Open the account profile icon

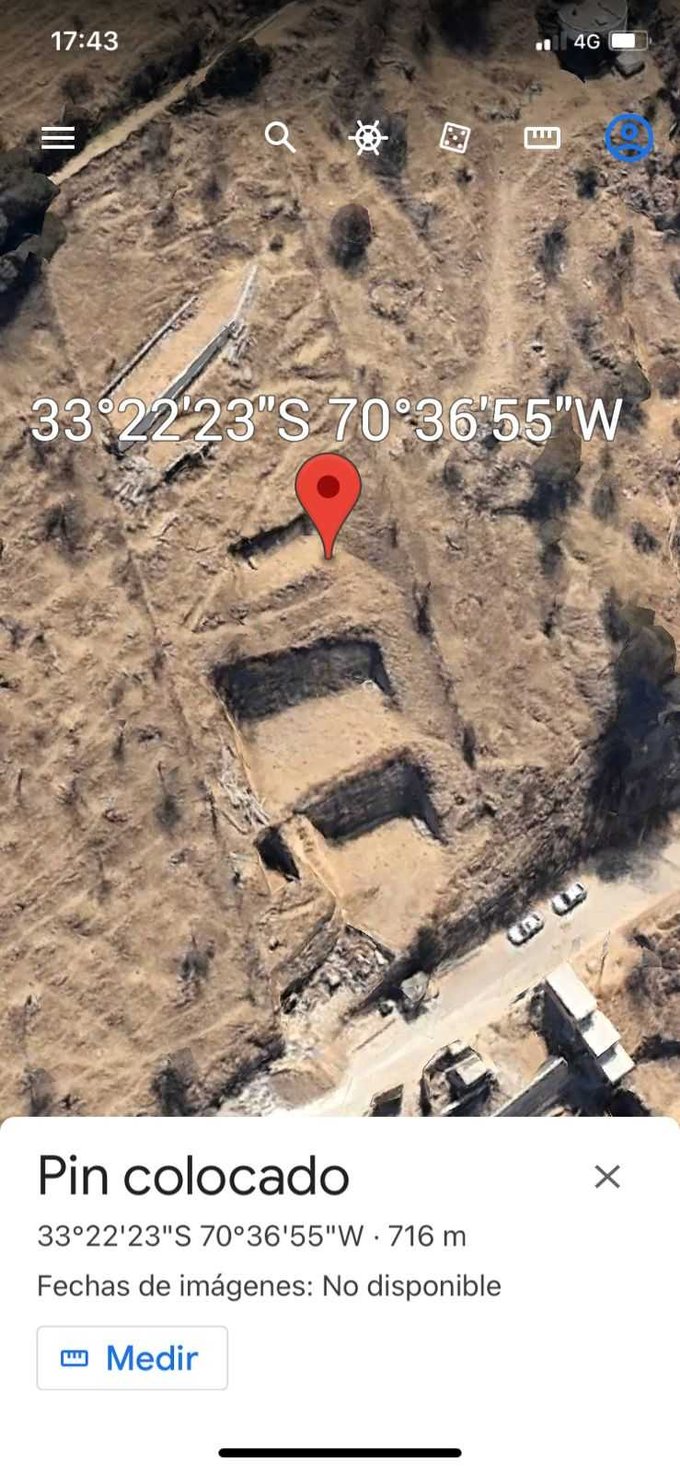[629, 137]
